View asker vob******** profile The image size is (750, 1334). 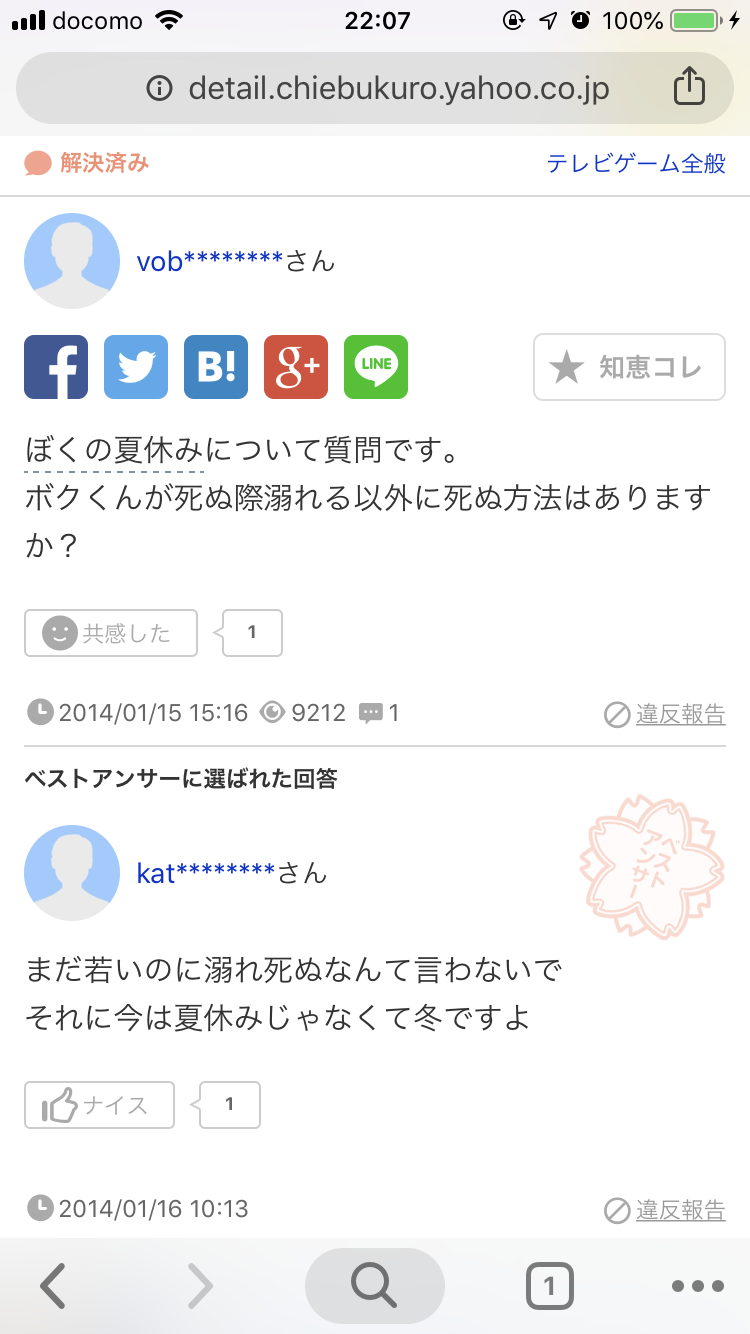coord(210,262)
